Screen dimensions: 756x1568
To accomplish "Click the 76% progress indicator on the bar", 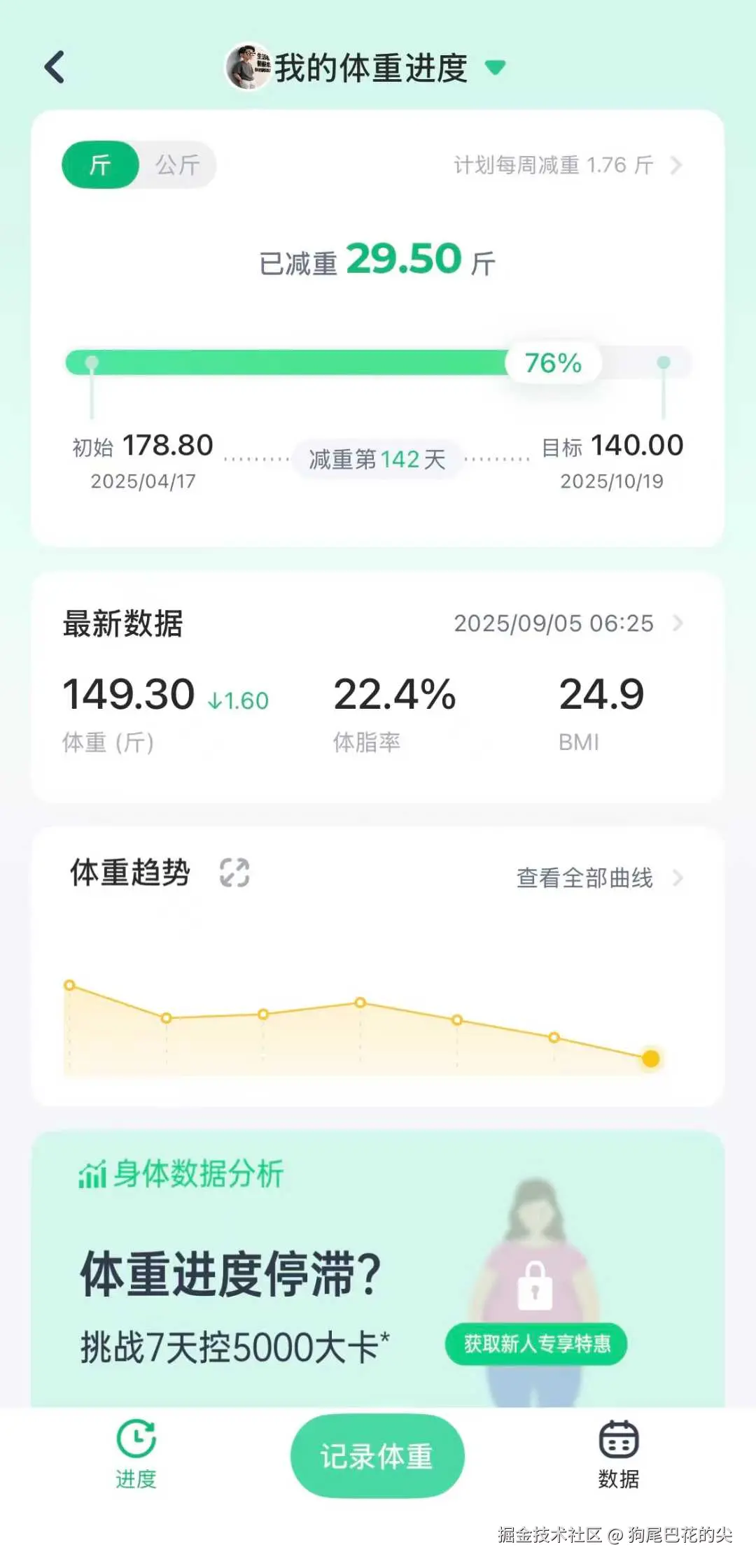I will [552, 362].
